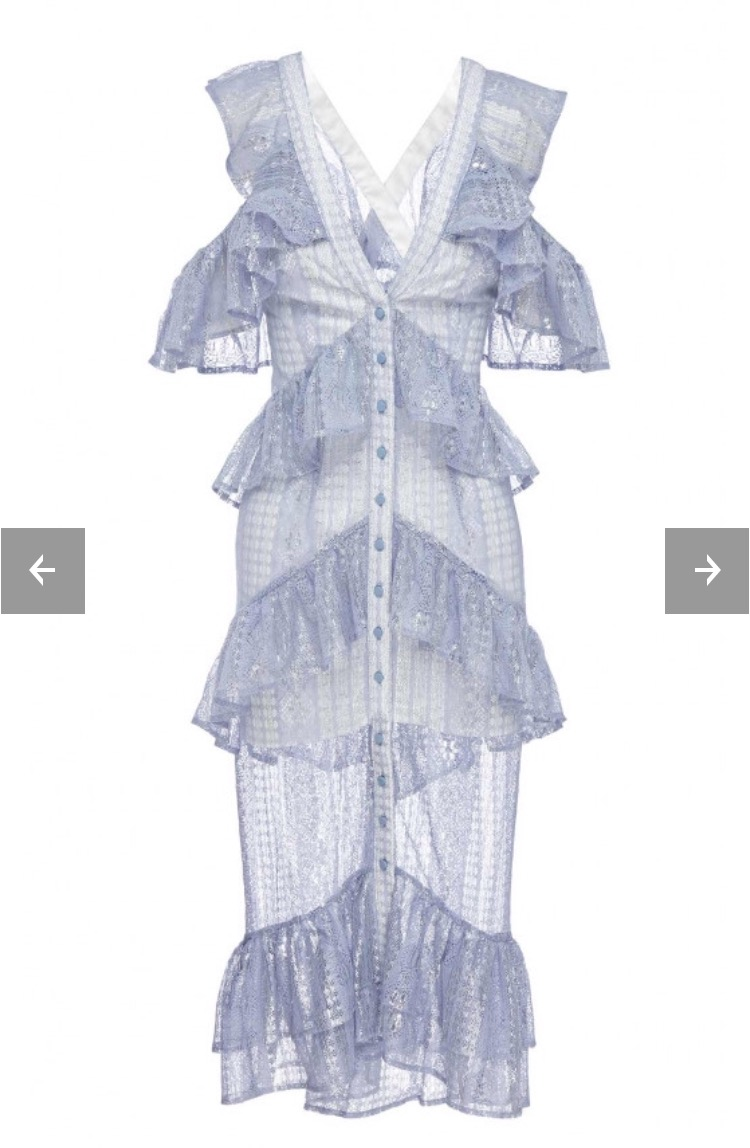Navigate backward using the gray arrow control
This screenshot has height=1148, width=750.
[x=42, y=570]
